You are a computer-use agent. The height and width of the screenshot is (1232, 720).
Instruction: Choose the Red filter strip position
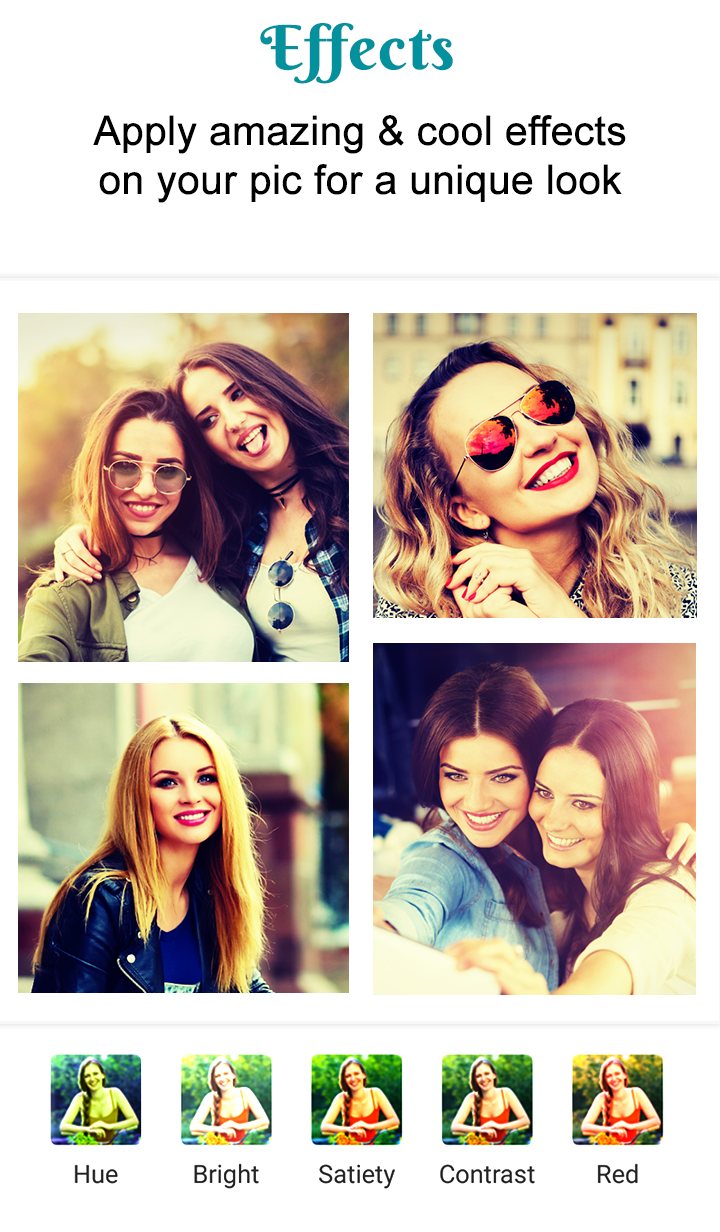pyautogui.click(x=617, y=1098)
